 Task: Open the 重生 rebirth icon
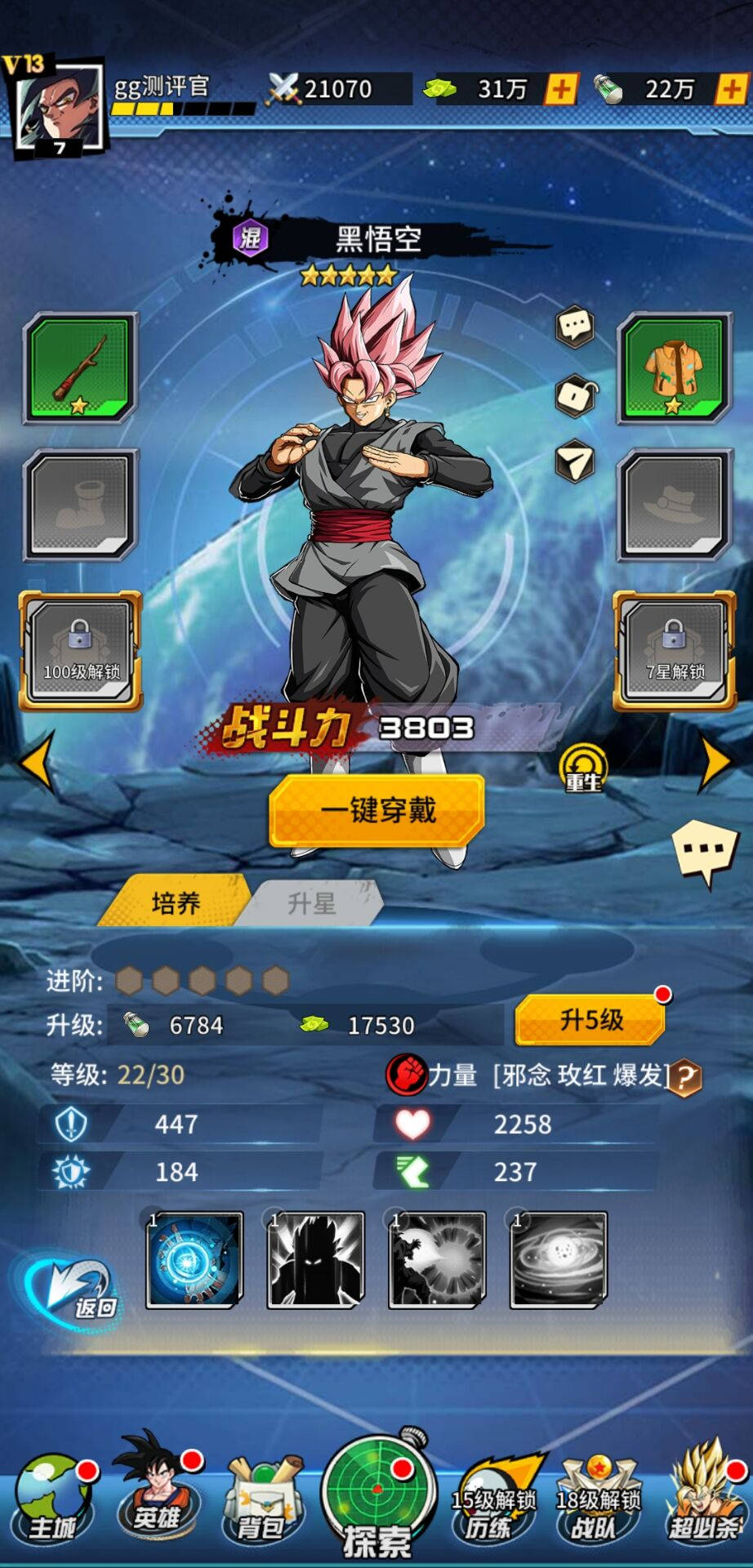[583, 768]
